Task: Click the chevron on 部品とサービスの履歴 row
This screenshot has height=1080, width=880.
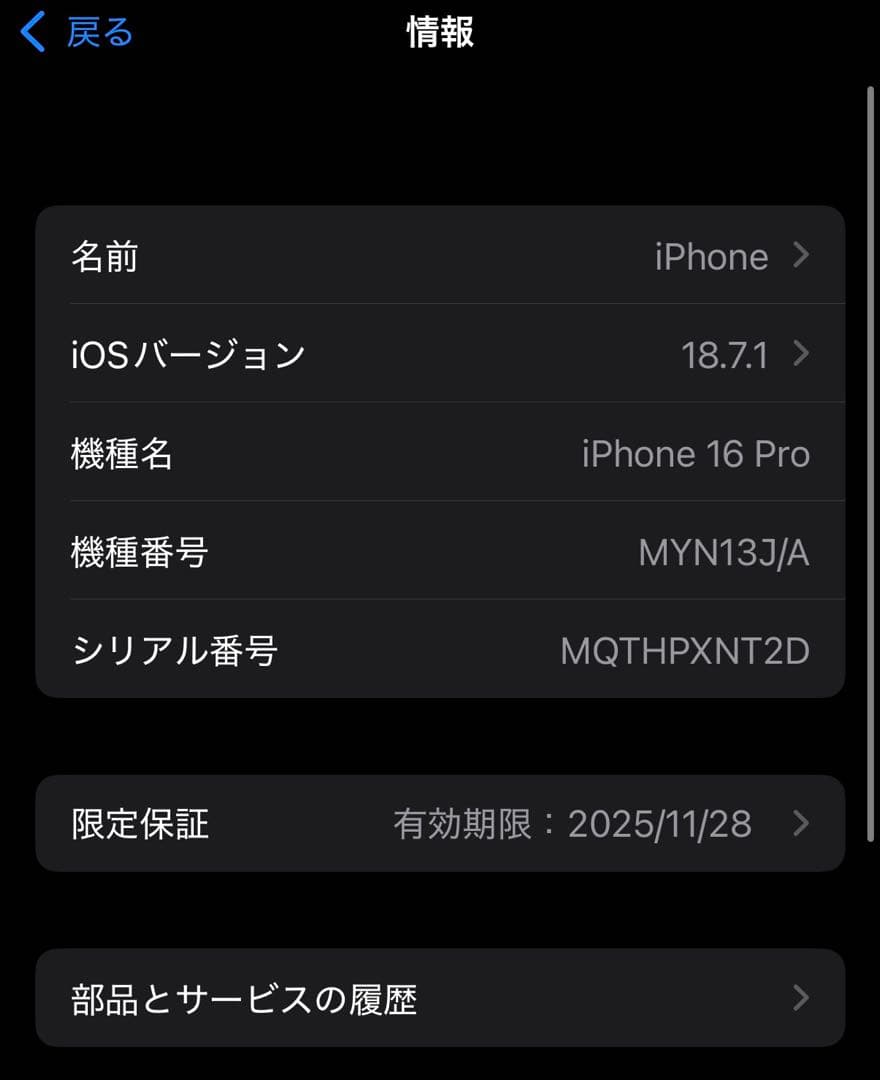Action: [x=800, y=997]
